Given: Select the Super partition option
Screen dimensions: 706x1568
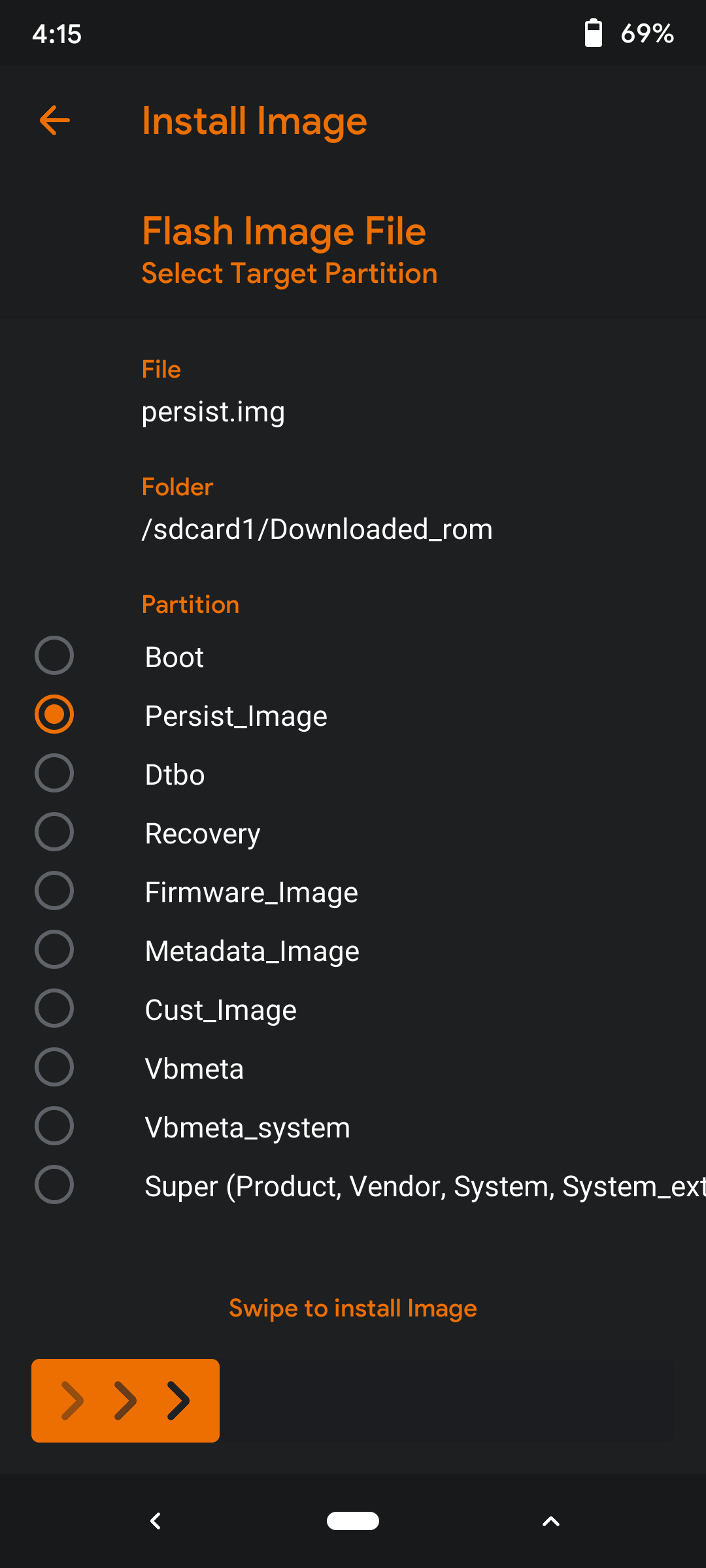Looking at the screenshot, I should tap(353, 1185).
